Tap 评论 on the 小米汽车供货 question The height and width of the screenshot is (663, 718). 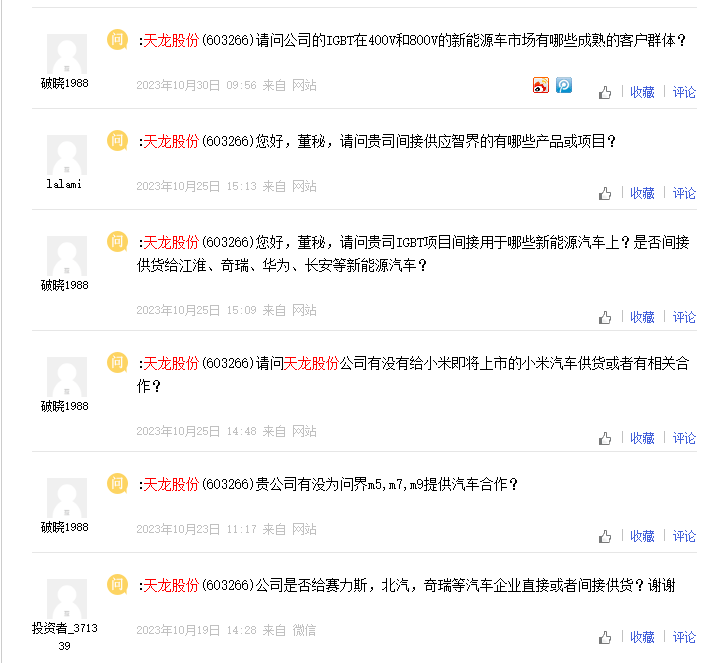pos(684,438)
